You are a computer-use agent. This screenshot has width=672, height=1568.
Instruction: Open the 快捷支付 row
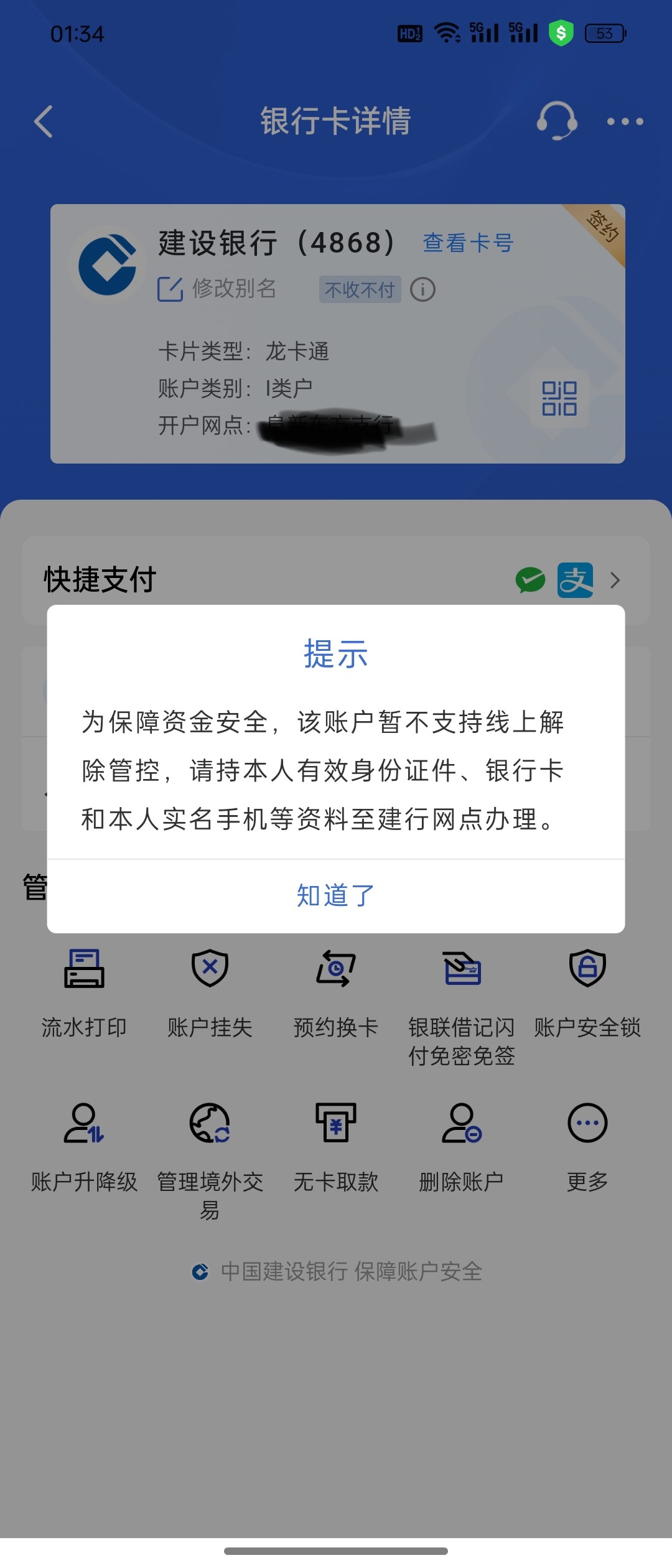(336, 580)
